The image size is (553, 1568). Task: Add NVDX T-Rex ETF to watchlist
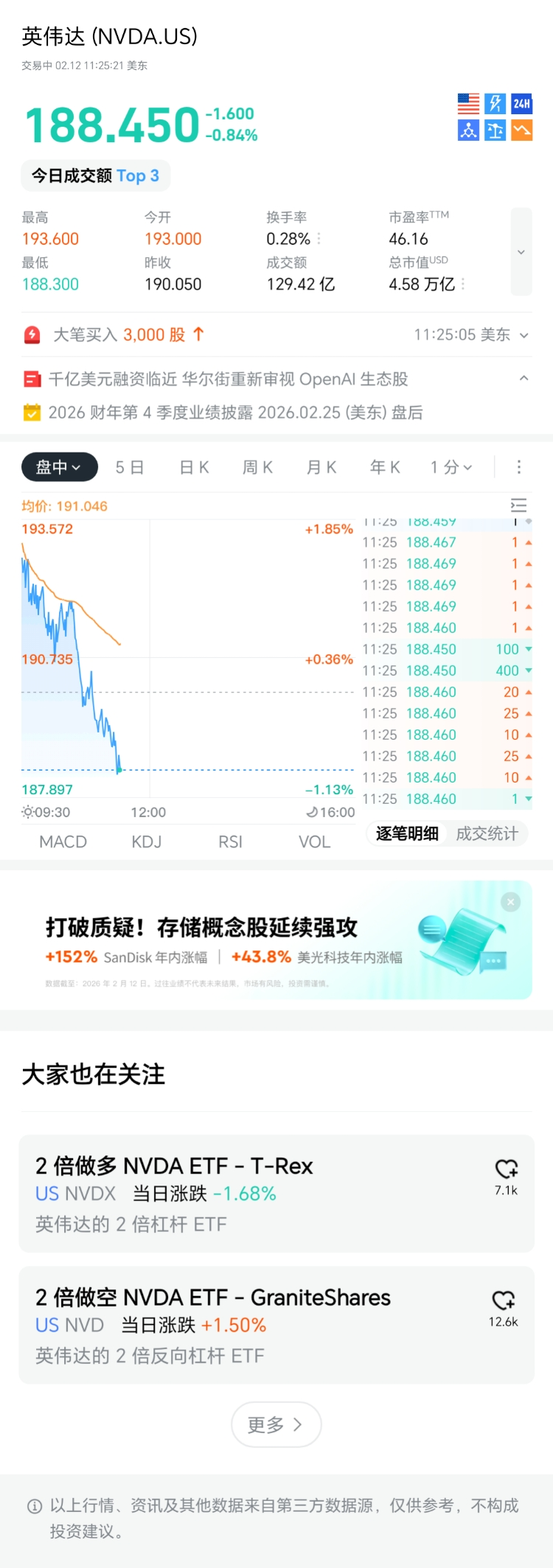[x=506, y=1169]
